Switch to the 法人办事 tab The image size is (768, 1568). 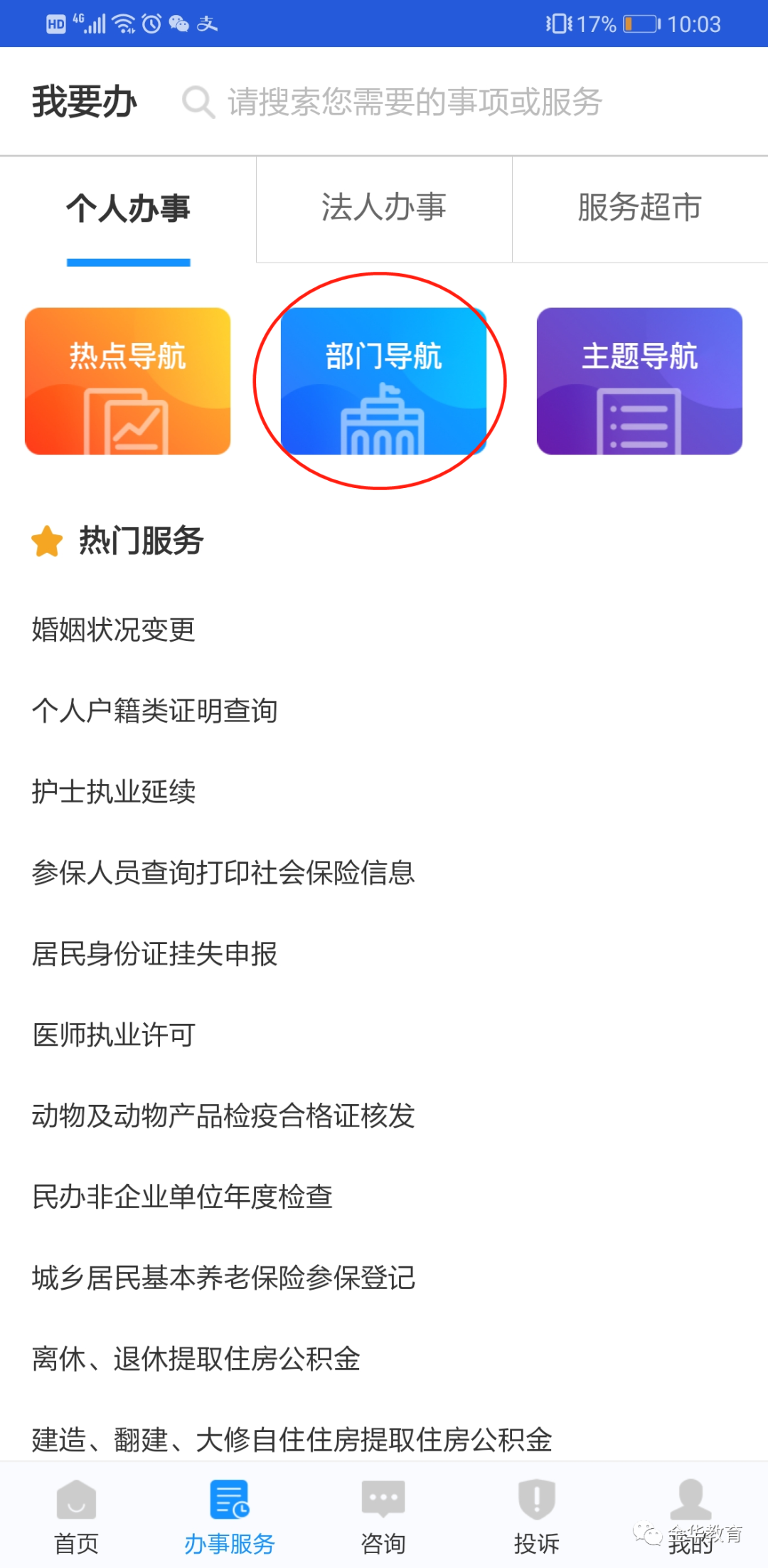click(384, 208)
